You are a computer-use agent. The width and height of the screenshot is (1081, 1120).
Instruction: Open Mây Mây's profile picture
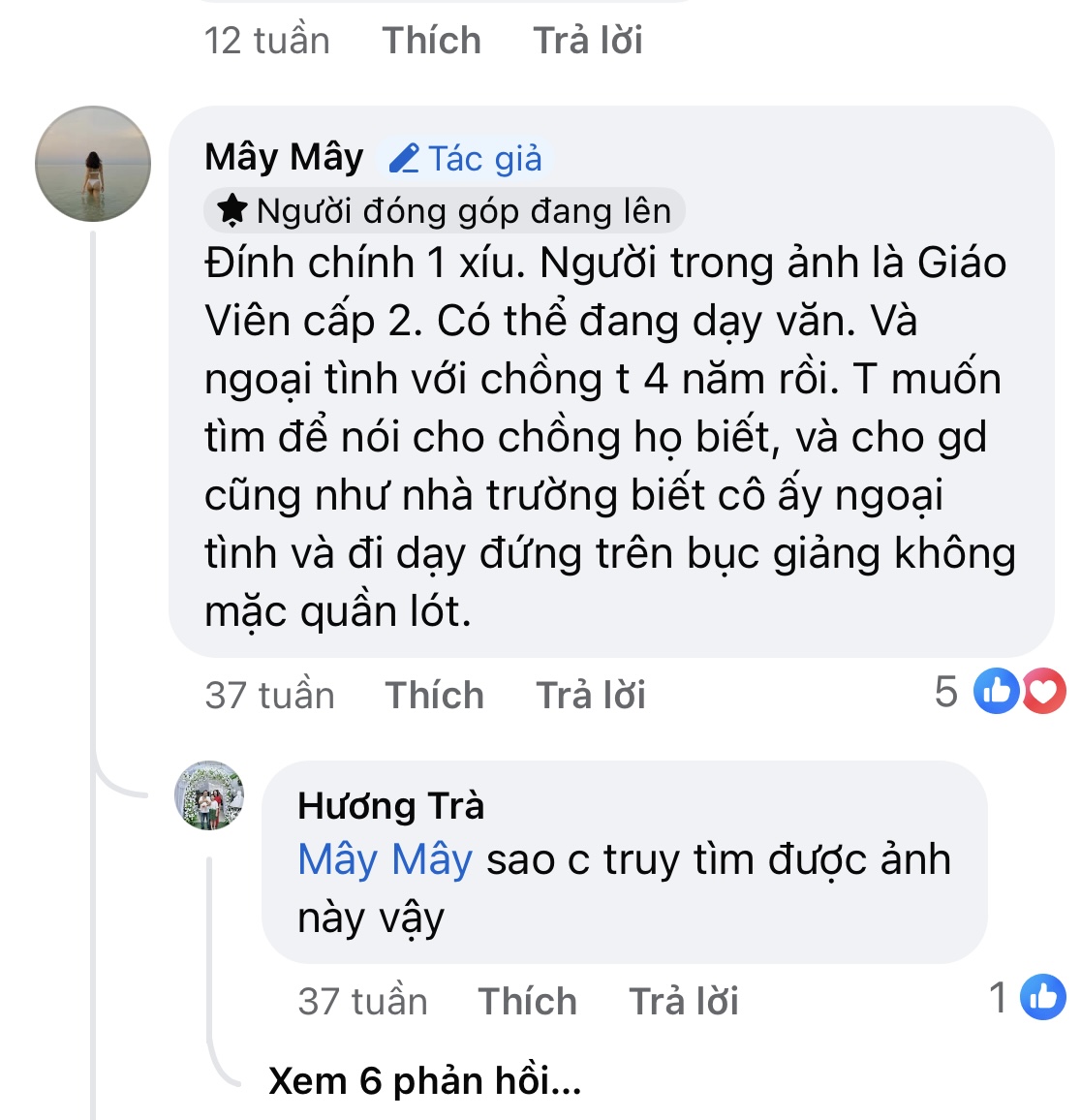(93, 164)
